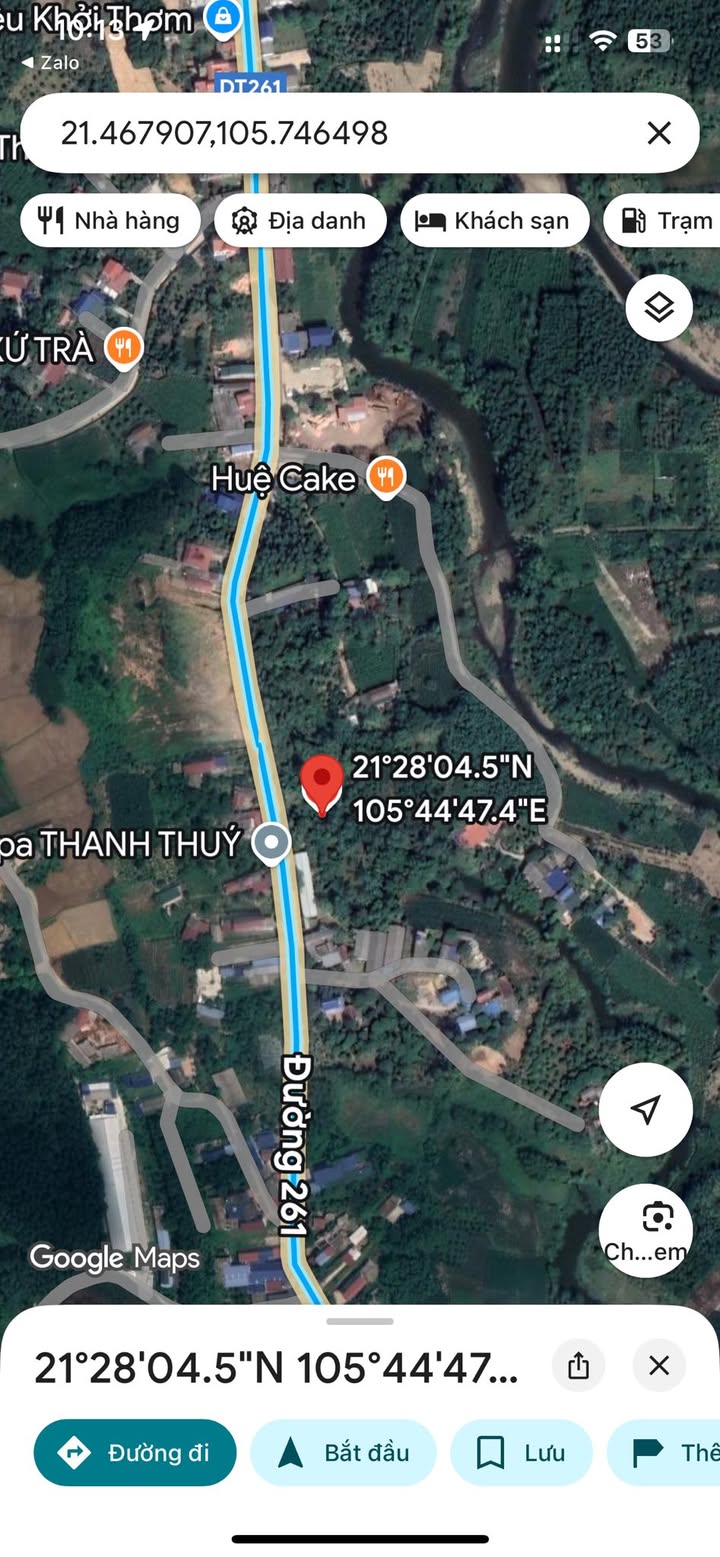Image resolution: width=720 pixels, height=1557 pixels.
Task: Edit the coordinates search field
Action: (330, 133)
